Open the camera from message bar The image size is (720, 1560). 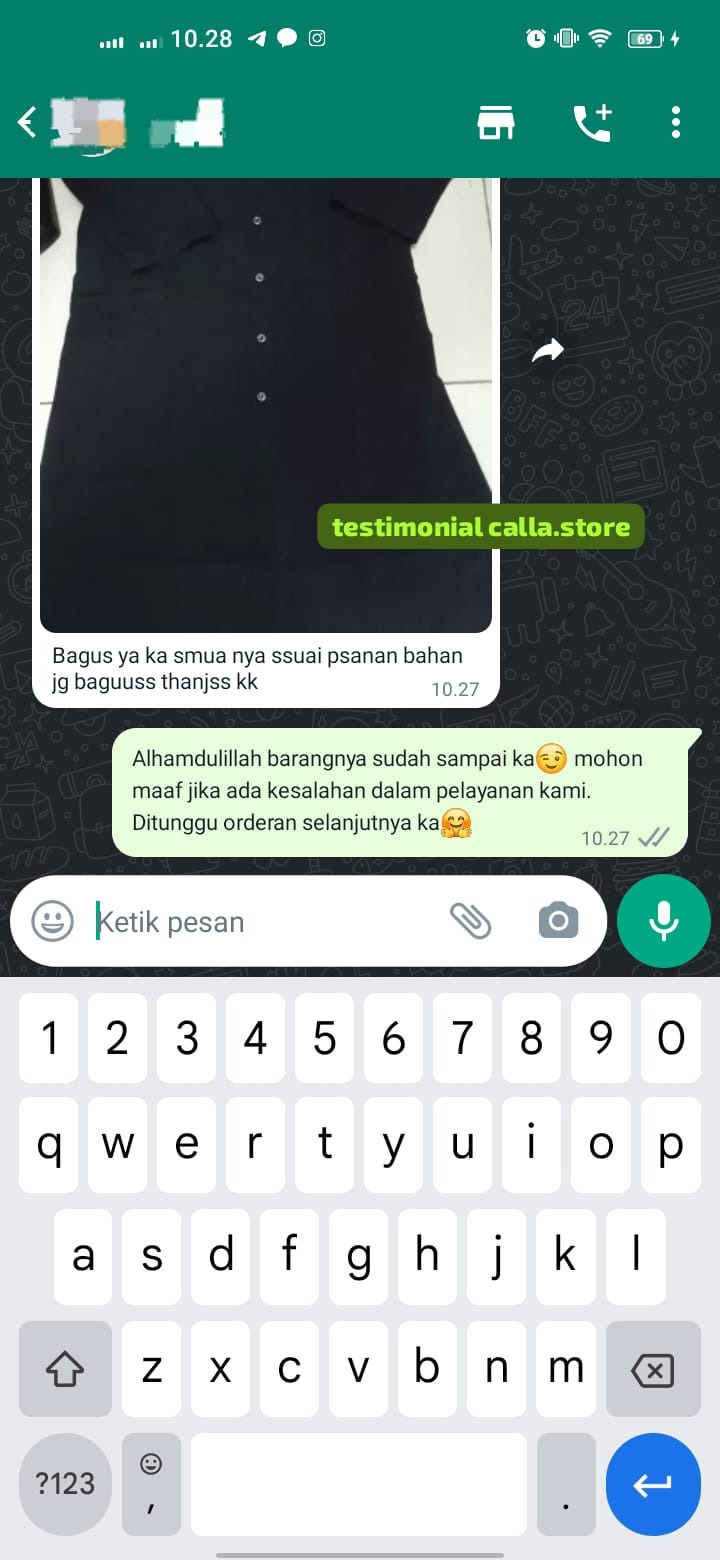[x=558, y=920]
